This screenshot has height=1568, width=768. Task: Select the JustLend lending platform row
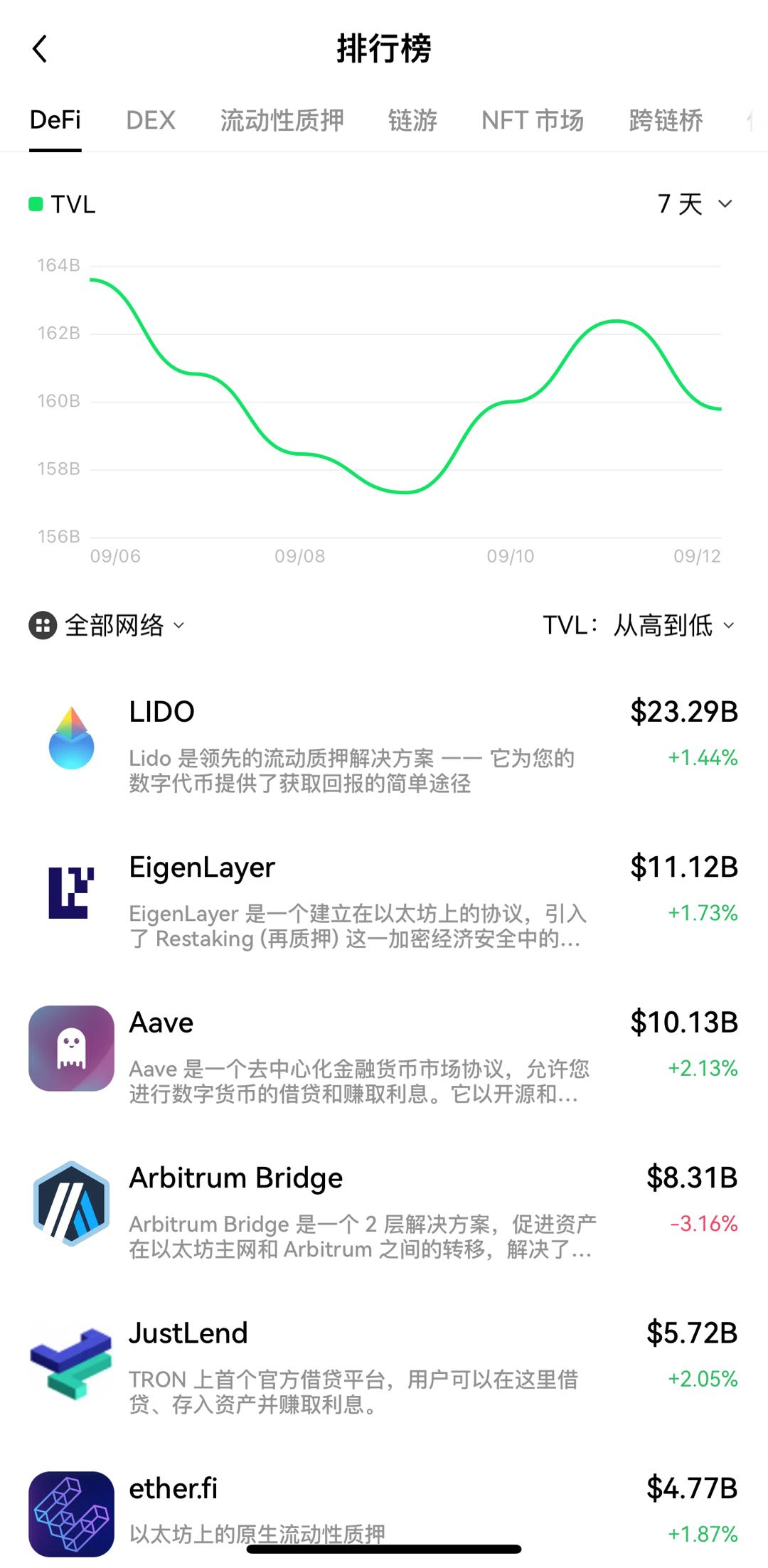coord(383,1366)
